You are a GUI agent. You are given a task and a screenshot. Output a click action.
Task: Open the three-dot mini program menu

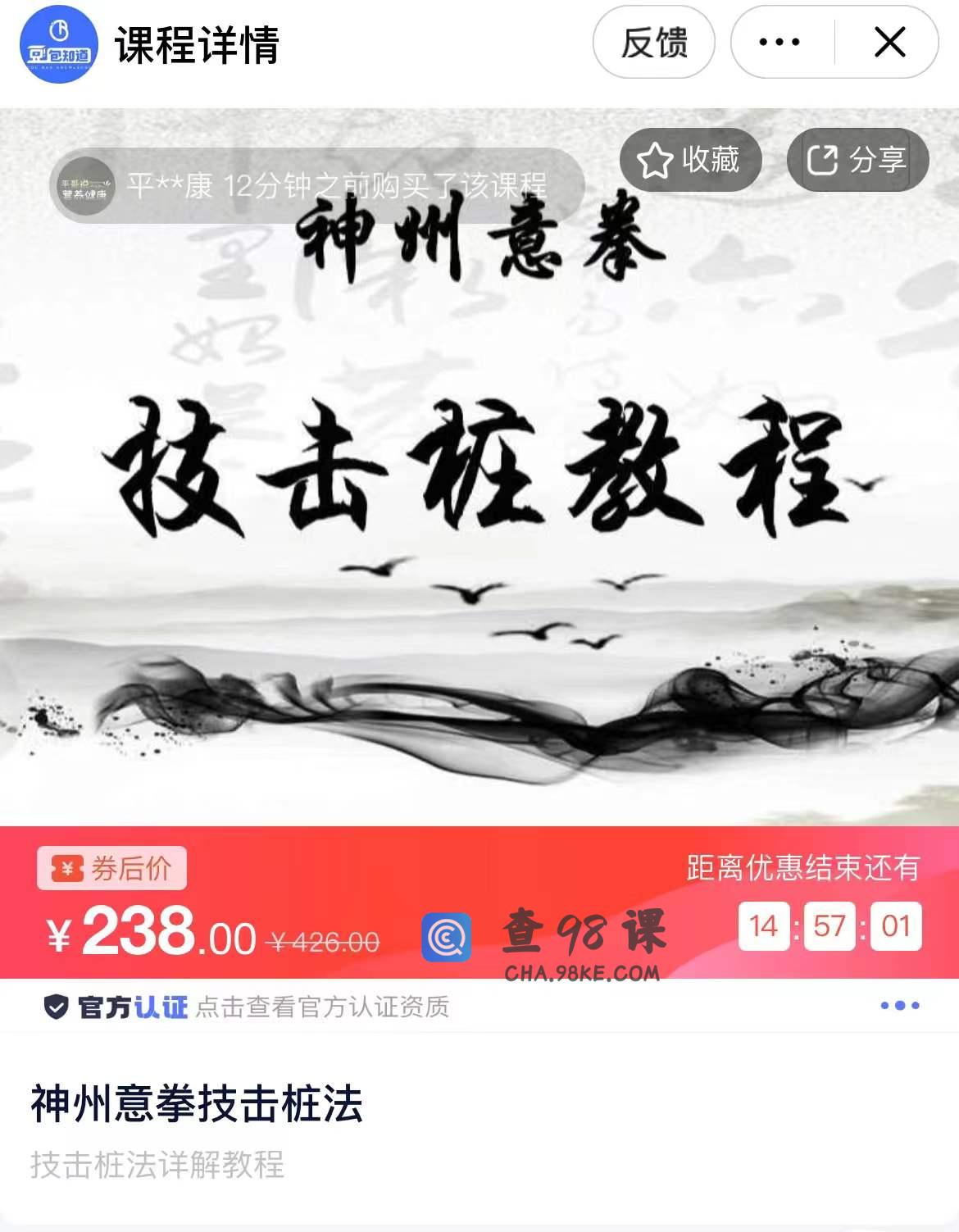[779, 43]
